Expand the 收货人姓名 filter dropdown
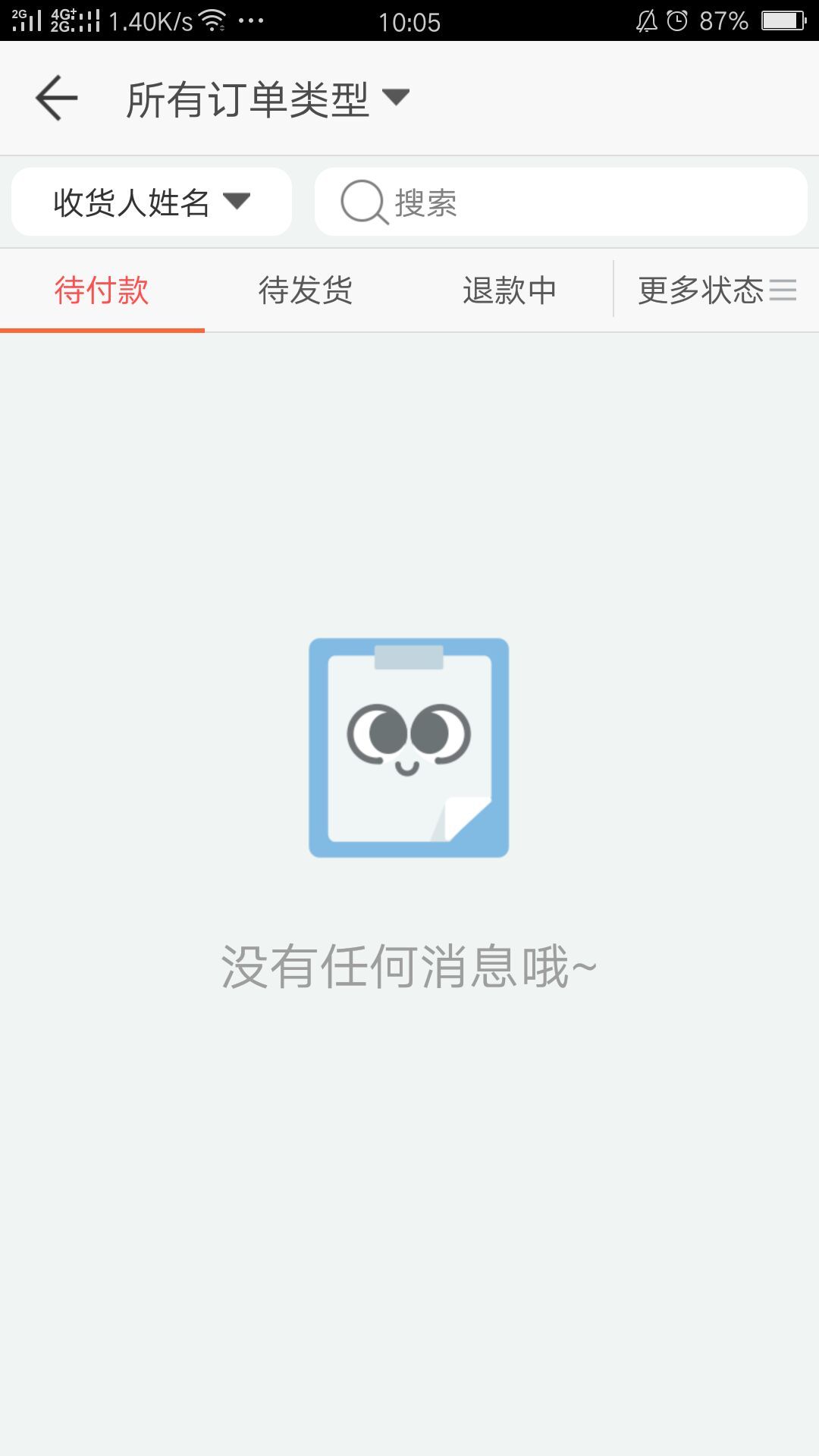This screenshot has height=1456, width=819. pos(150,201)
